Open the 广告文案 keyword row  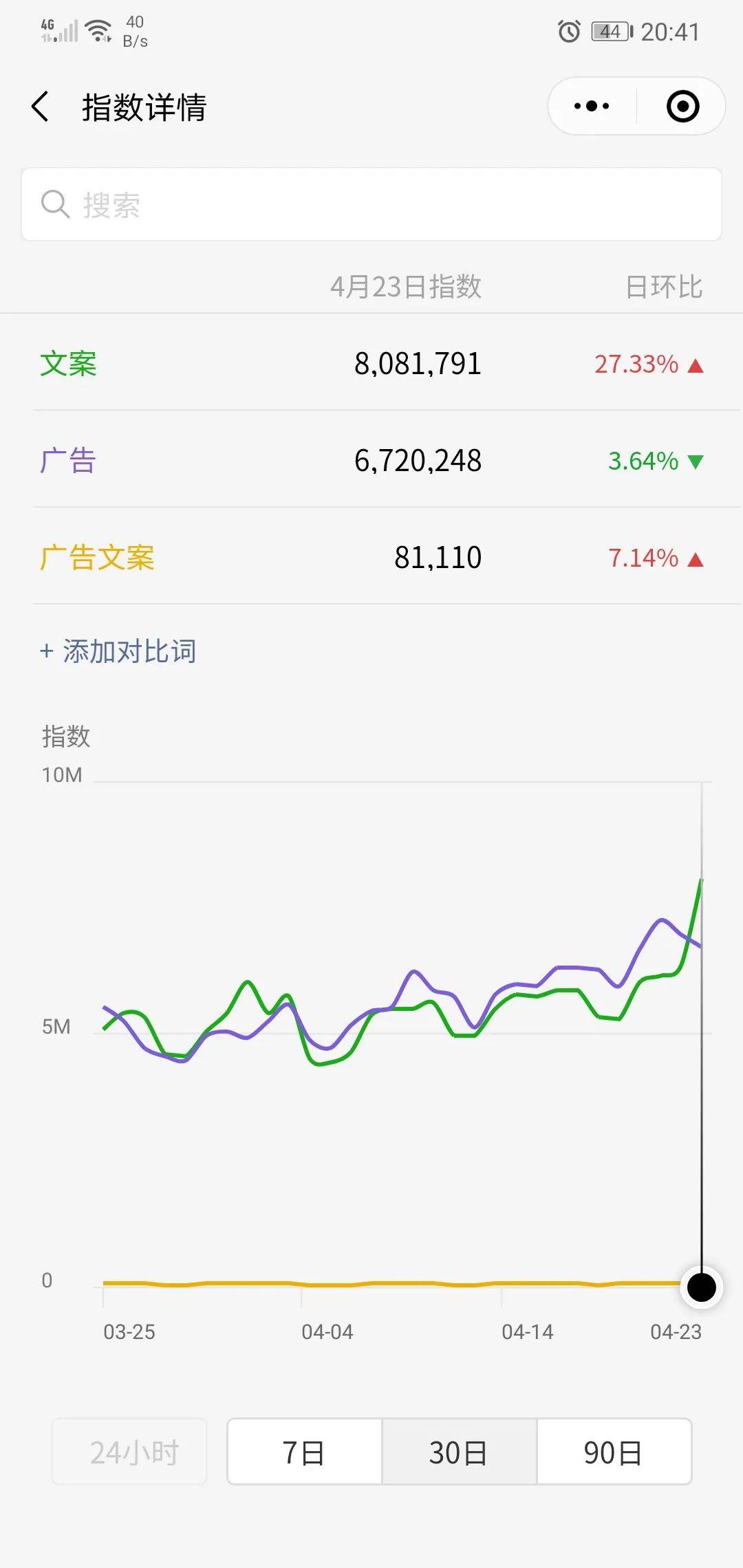pos(371,557)
